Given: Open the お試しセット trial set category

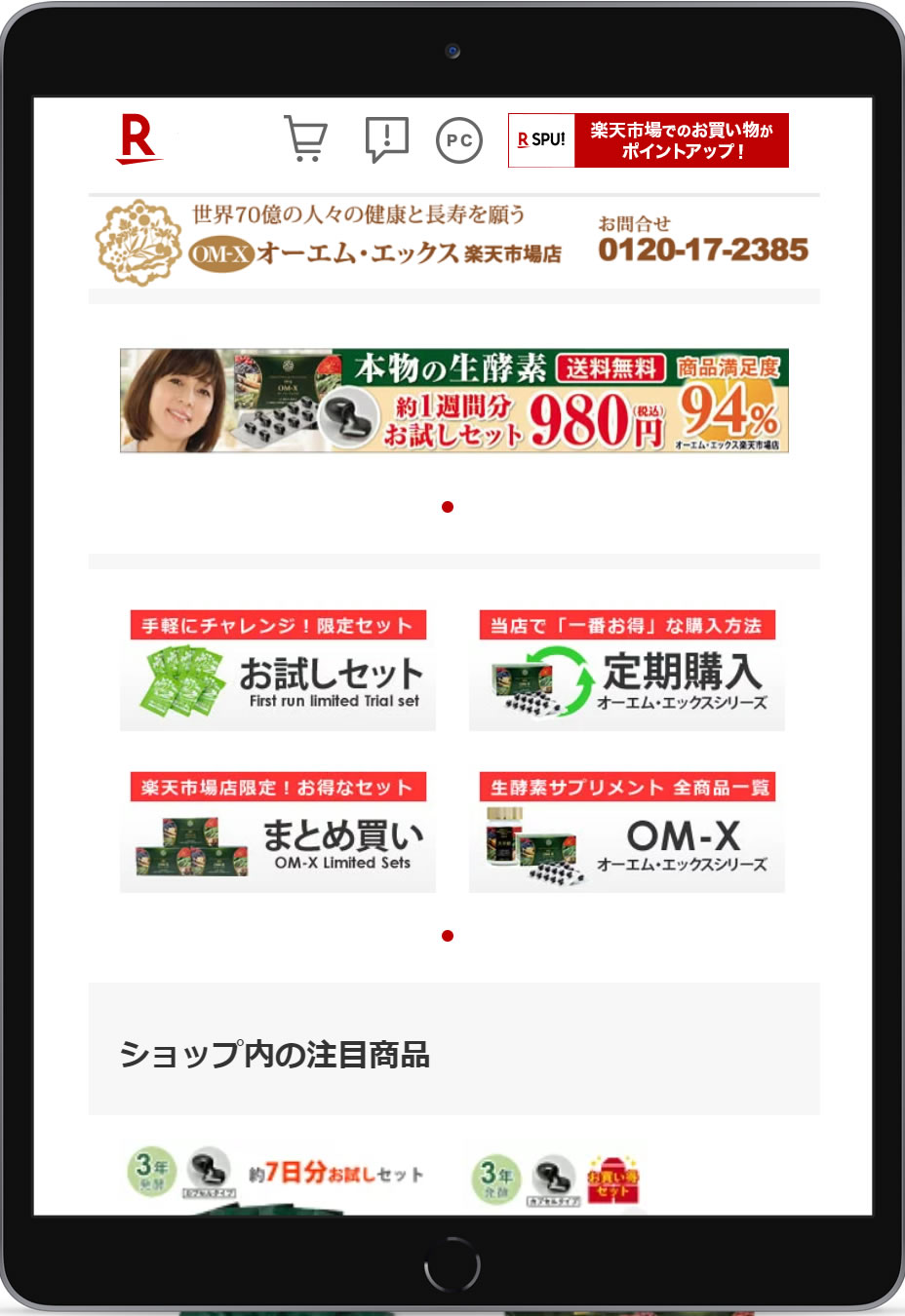Looking at the screenshot, I should pos(278,671).
